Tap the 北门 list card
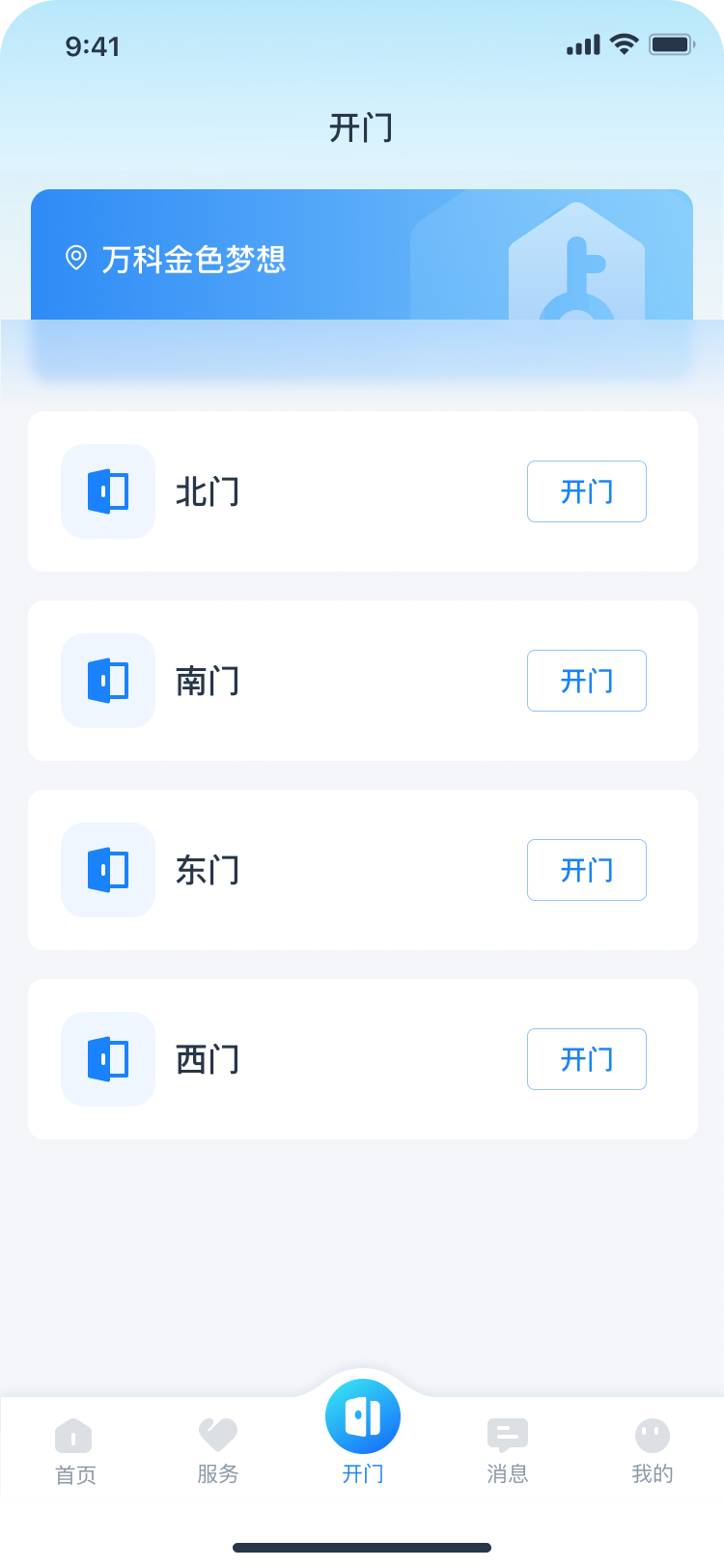The width and height of the screenshot is (724, 1568). click(362, 491)
